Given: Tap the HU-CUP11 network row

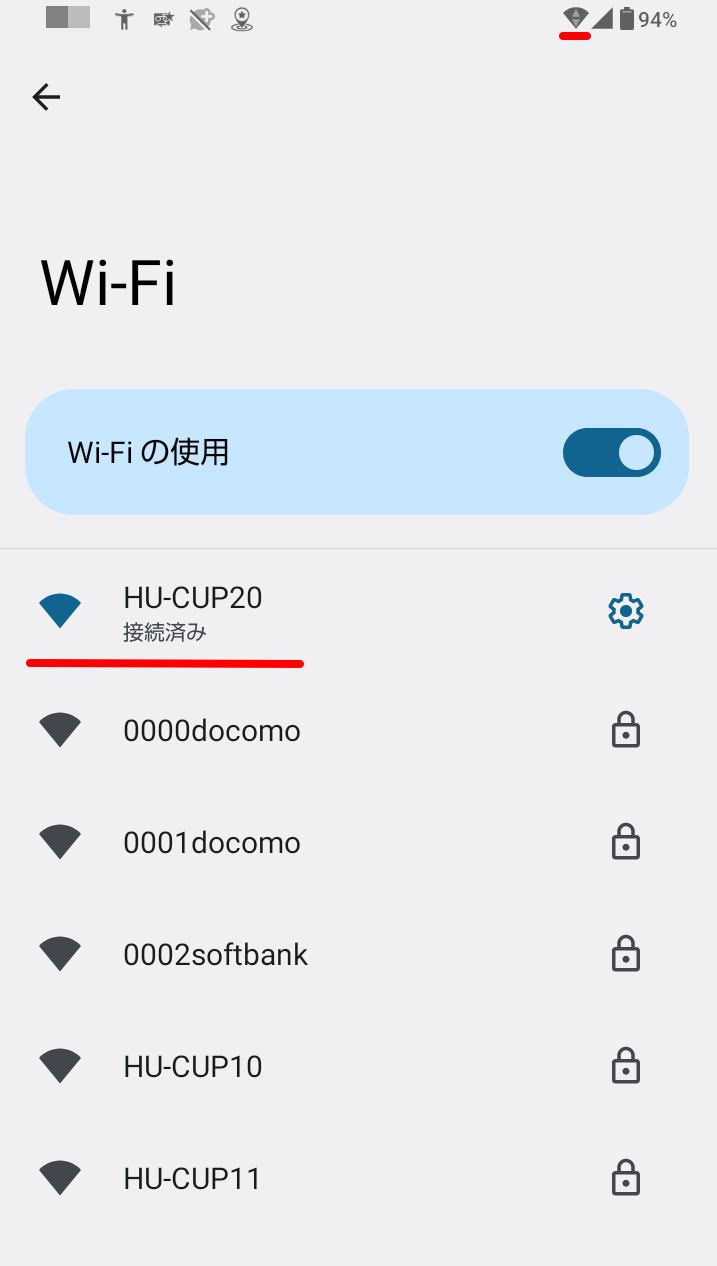Looking at the screenshot, I should (358, 1179).
